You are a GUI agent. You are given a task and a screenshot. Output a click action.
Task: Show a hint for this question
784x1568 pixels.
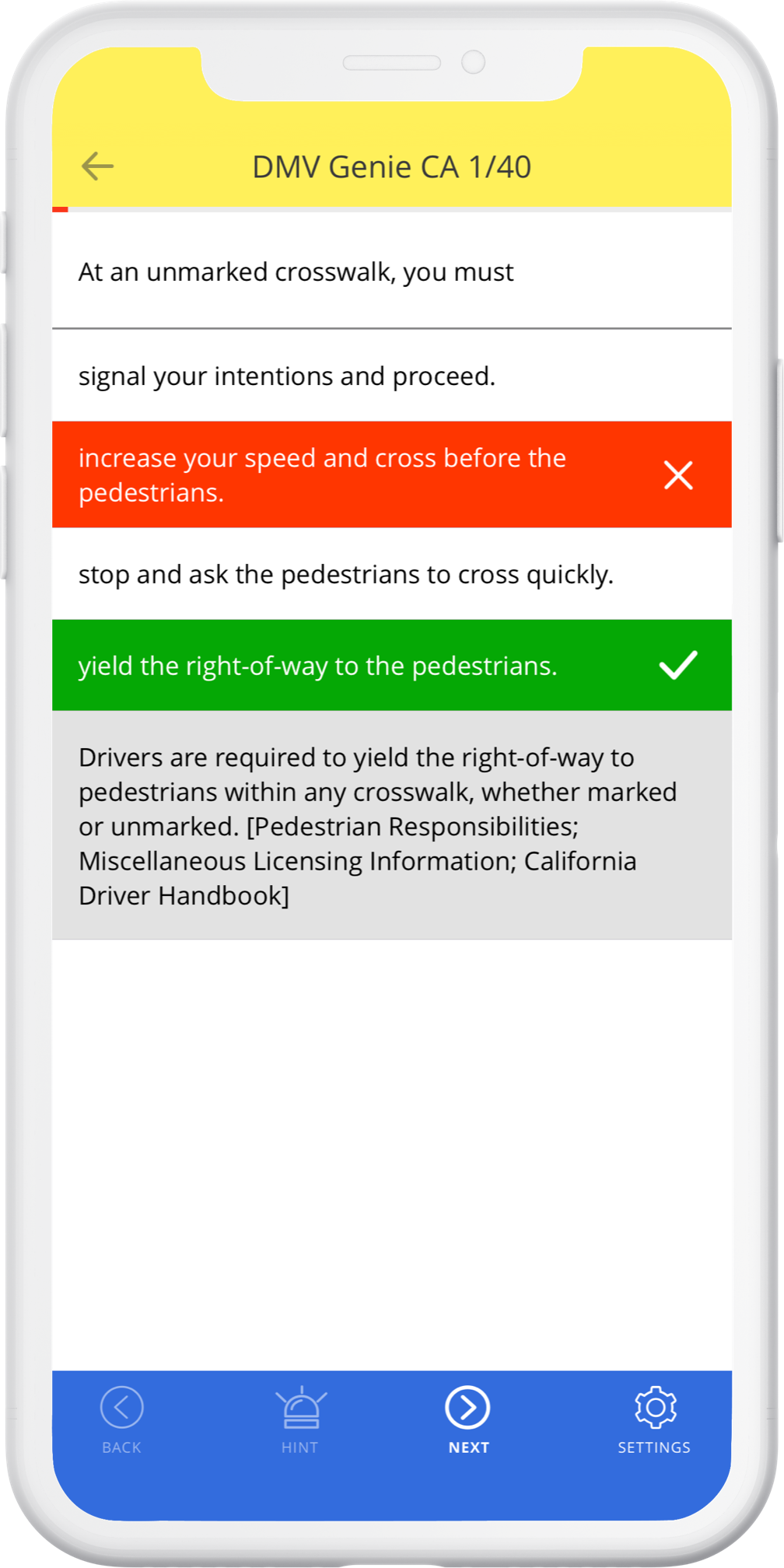[x=300, y=1419]
